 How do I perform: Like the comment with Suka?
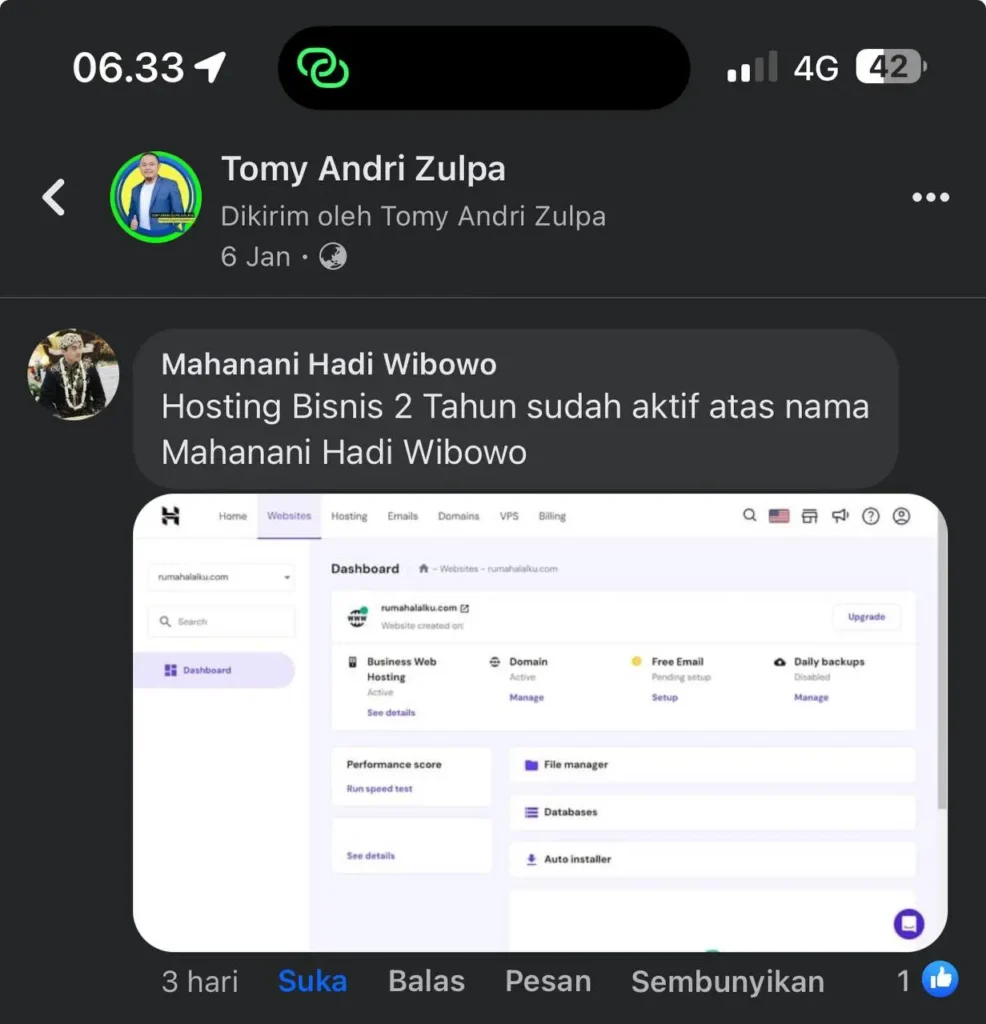312,981
